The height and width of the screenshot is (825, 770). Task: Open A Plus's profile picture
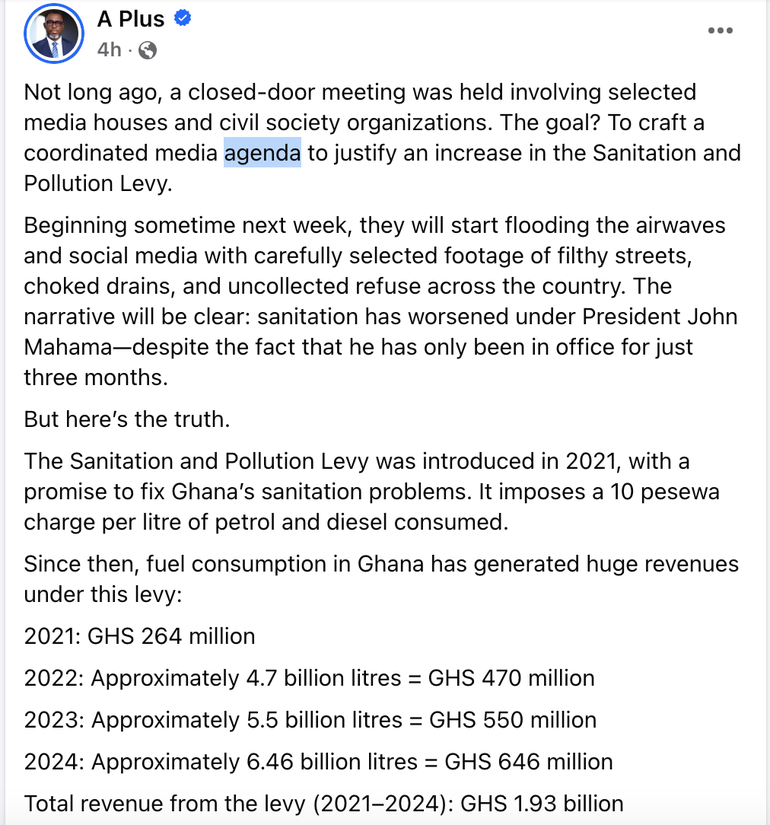pyautogui.click(x=55, y=33)
